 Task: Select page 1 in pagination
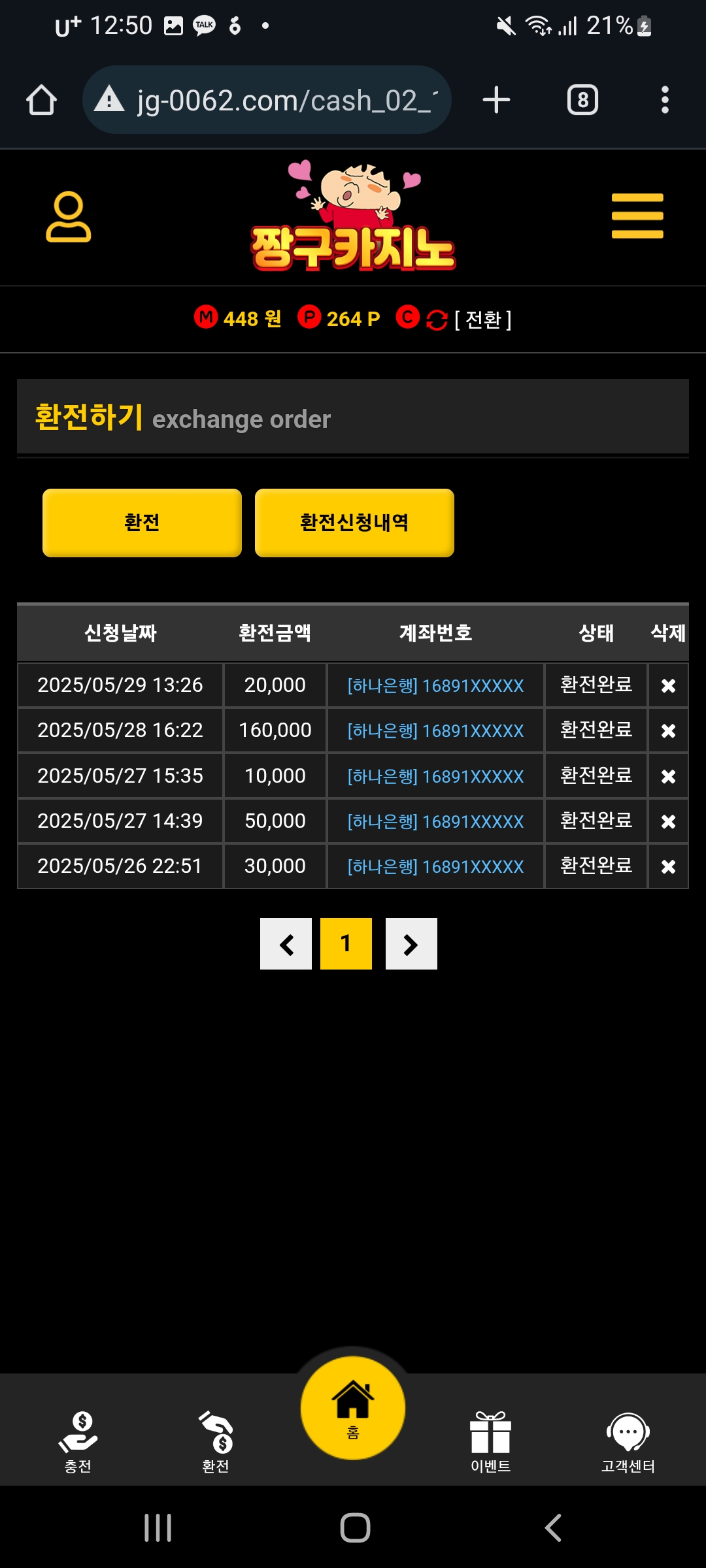(x=346, y=944)
